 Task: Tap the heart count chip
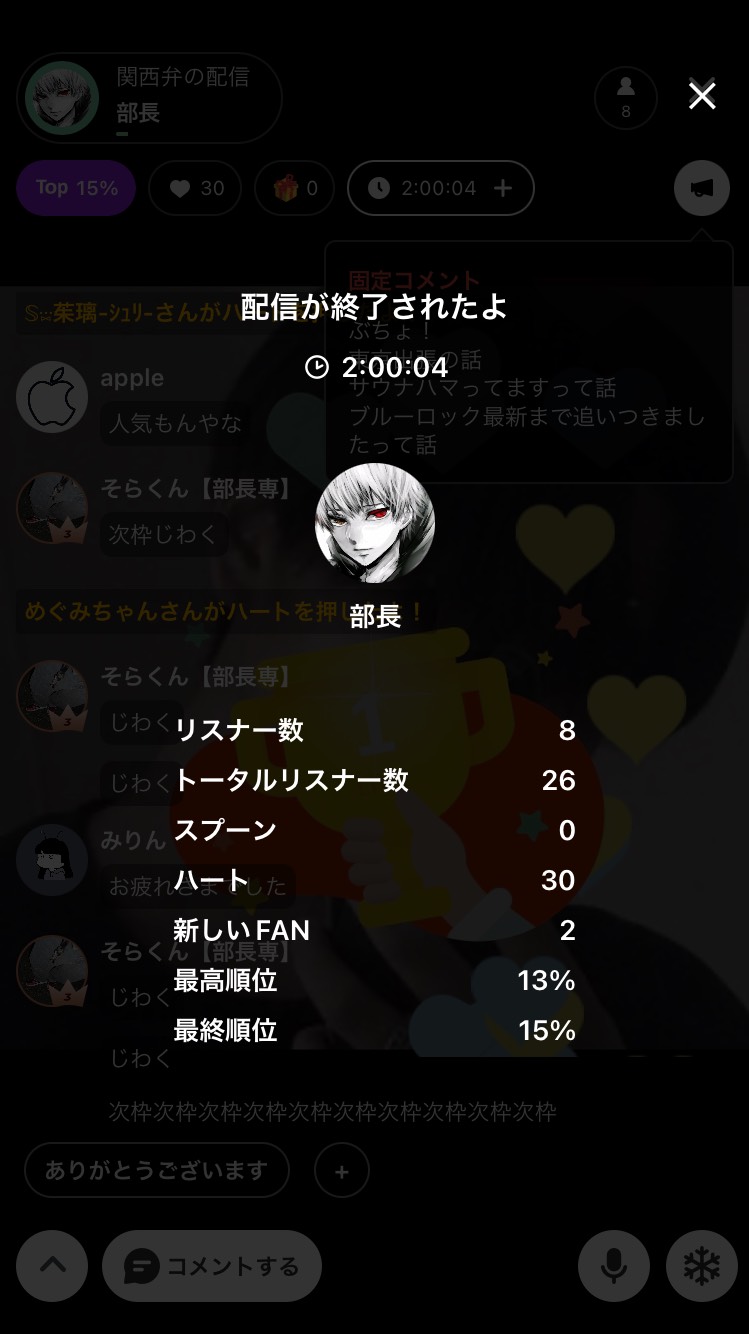pyautogui.click(x=196, y=188)
